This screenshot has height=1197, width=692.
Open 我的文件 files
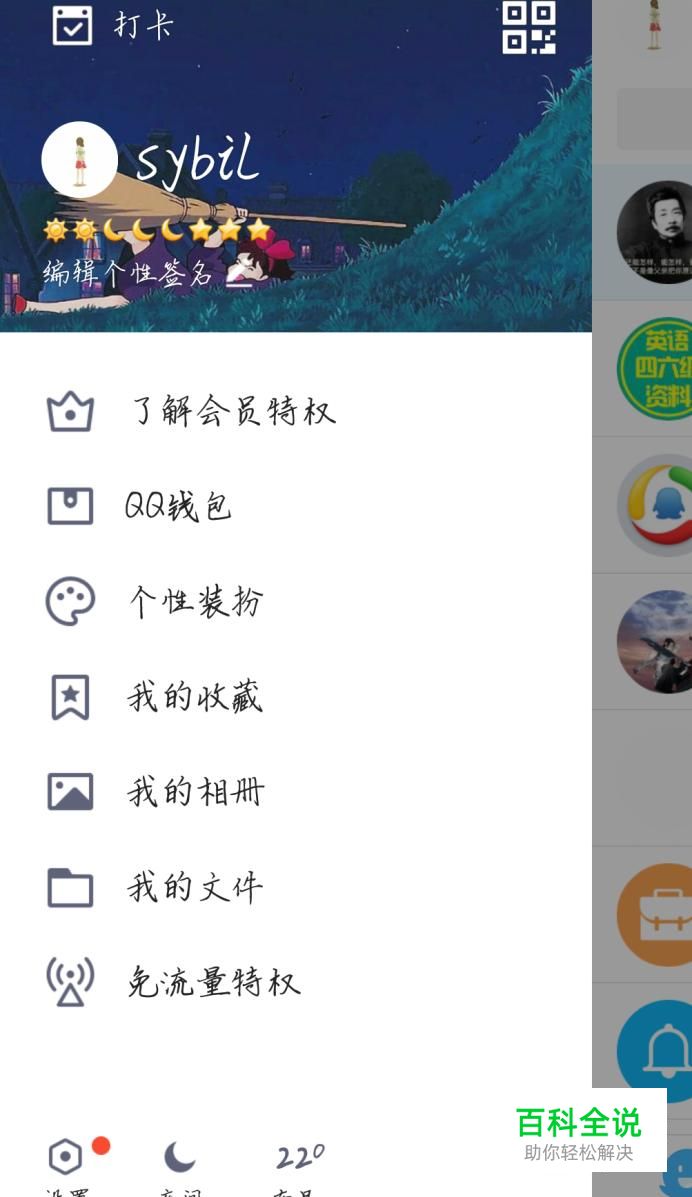click(x=194, y=887)
